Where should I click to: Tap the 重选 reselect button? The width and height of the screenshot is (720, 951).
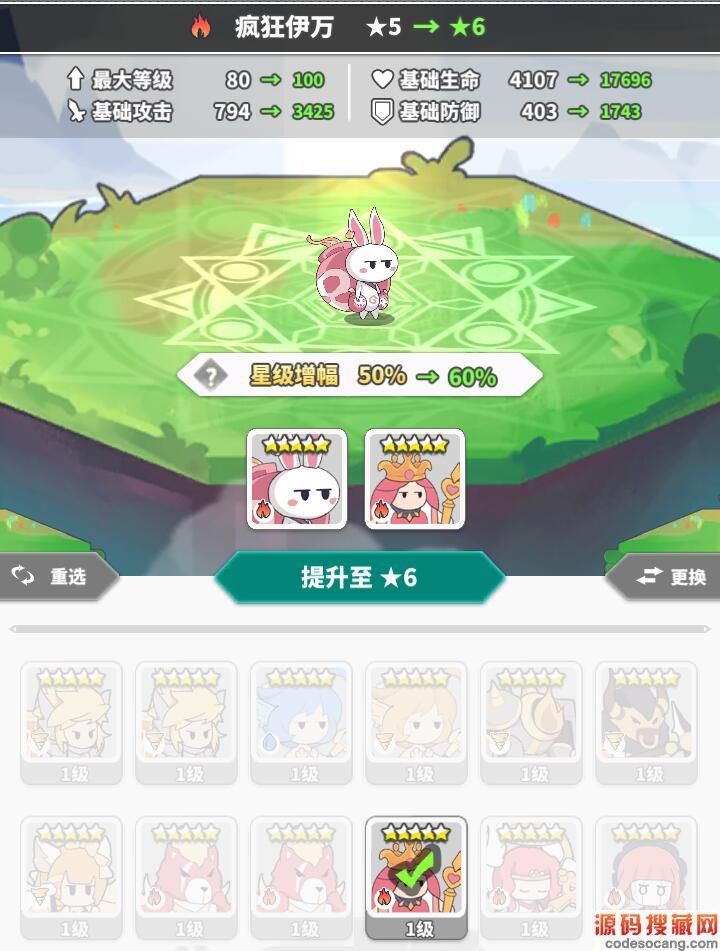tap(57, 576)
